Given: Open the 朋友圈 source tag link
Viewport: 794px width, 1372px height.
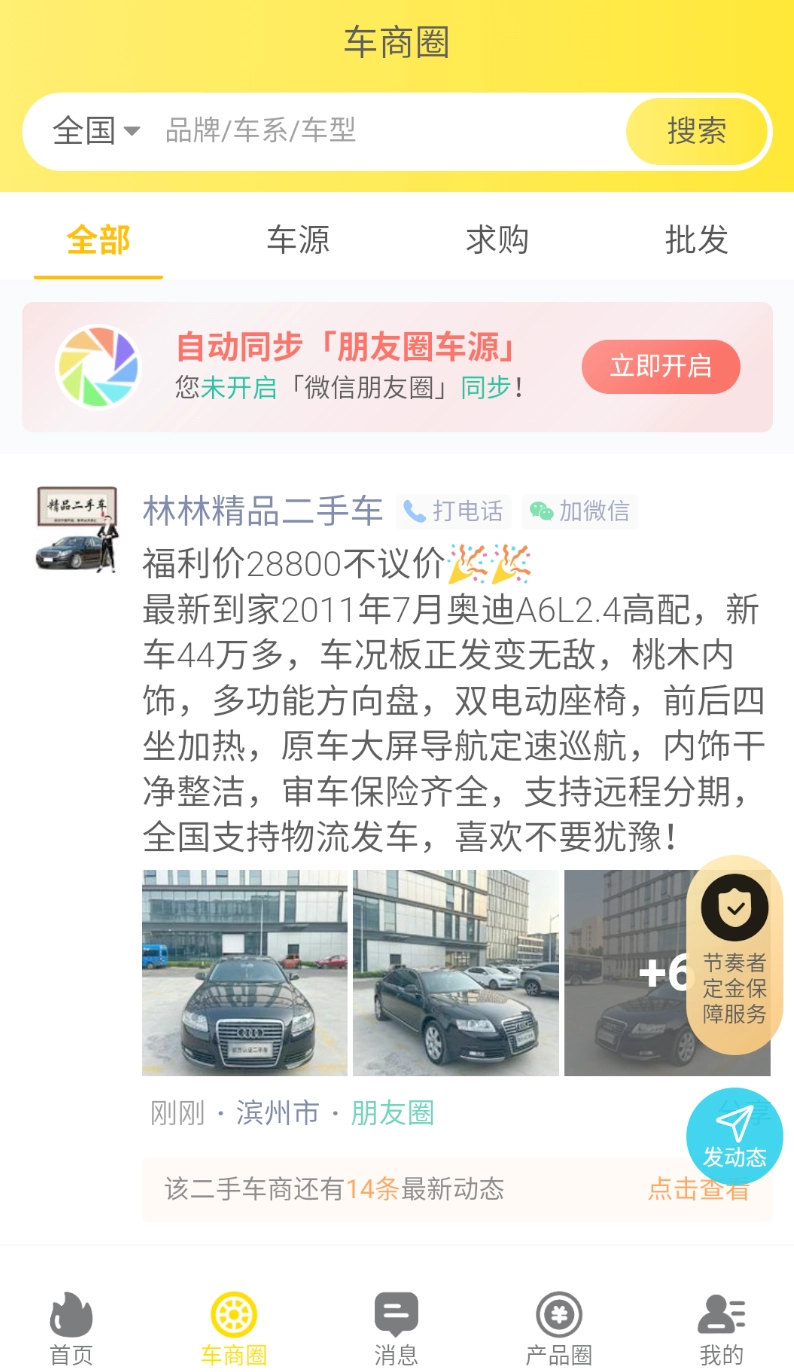Looking at the screenshot, I should 391,1113.
